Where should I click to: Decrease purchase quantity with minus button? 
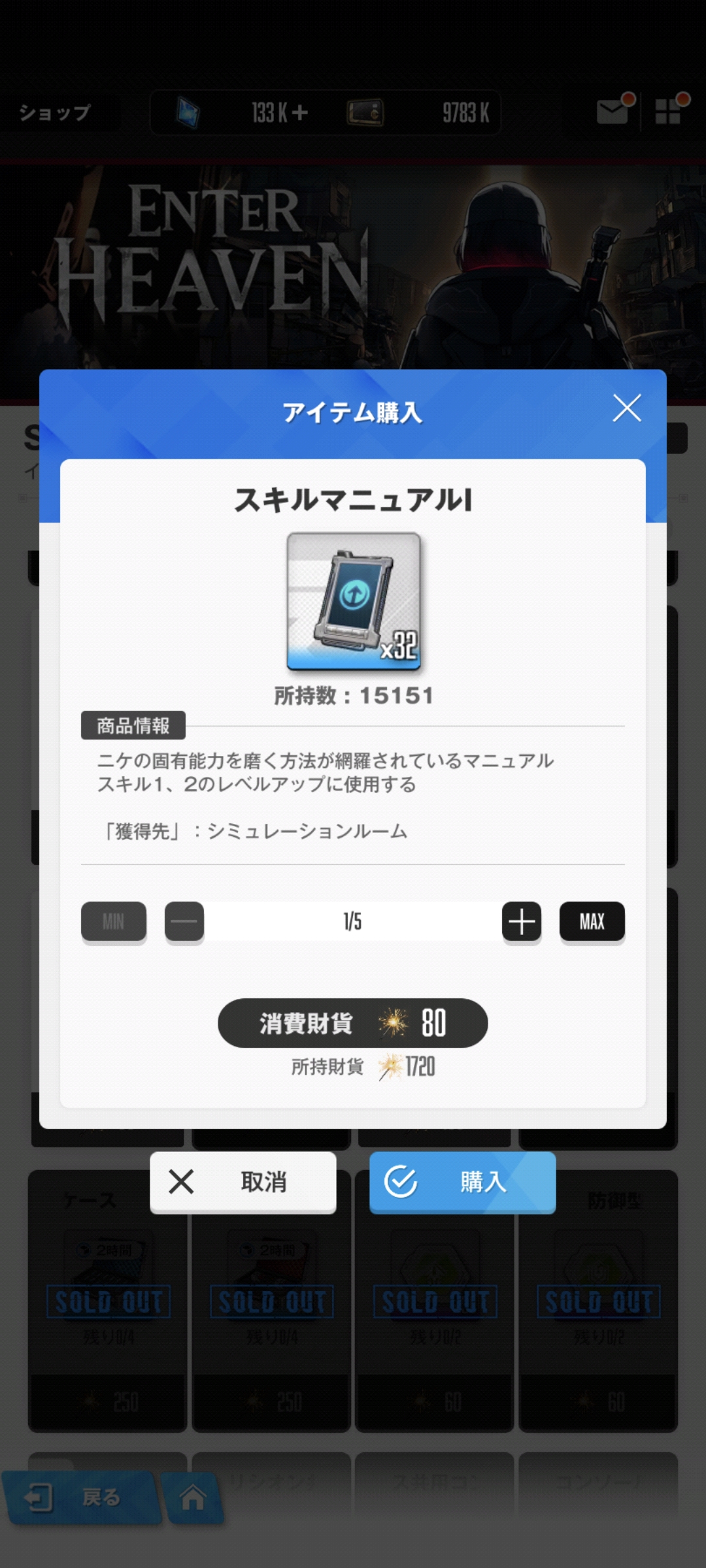click(184, 921)
